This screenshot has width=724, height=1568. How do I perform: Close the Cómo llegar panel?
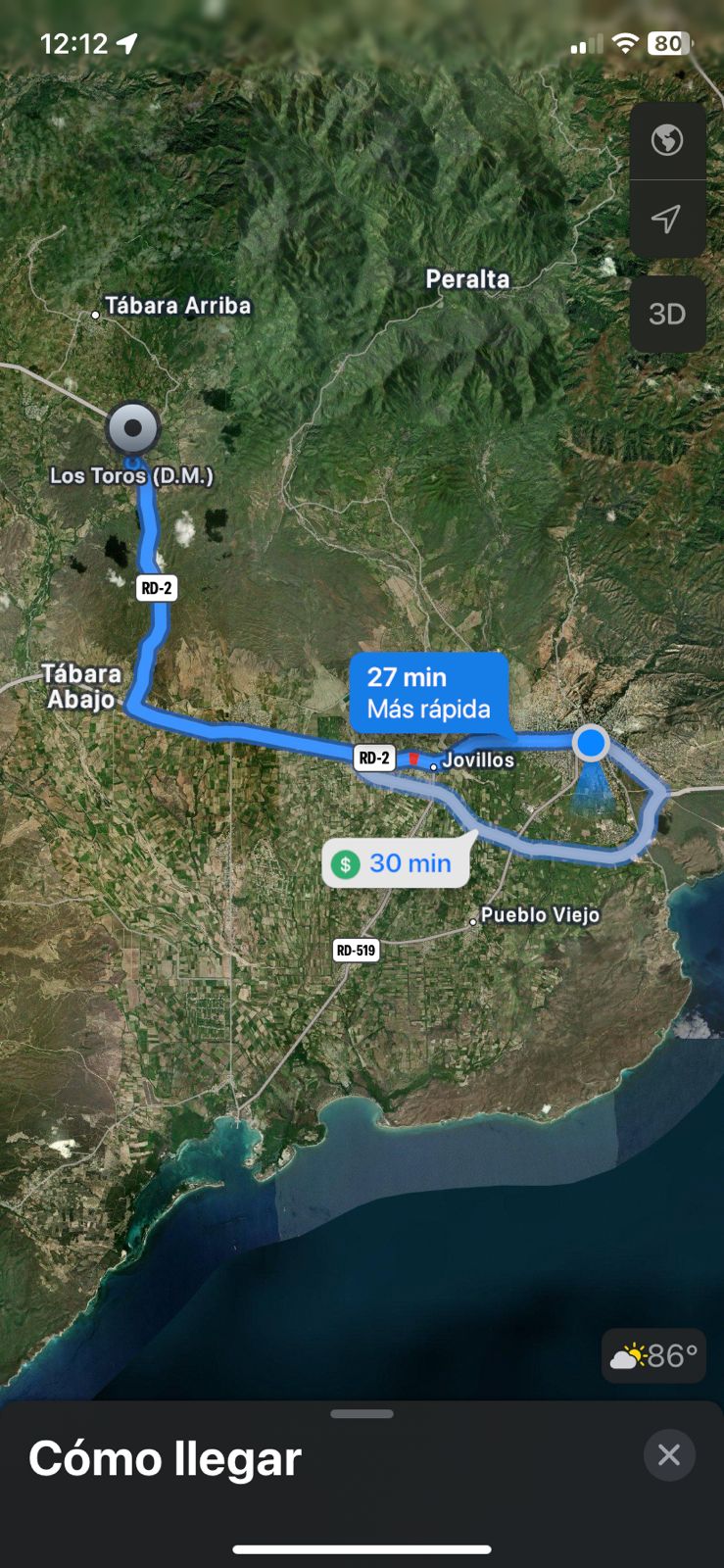pyautogui.click(x=669, y=1455)
